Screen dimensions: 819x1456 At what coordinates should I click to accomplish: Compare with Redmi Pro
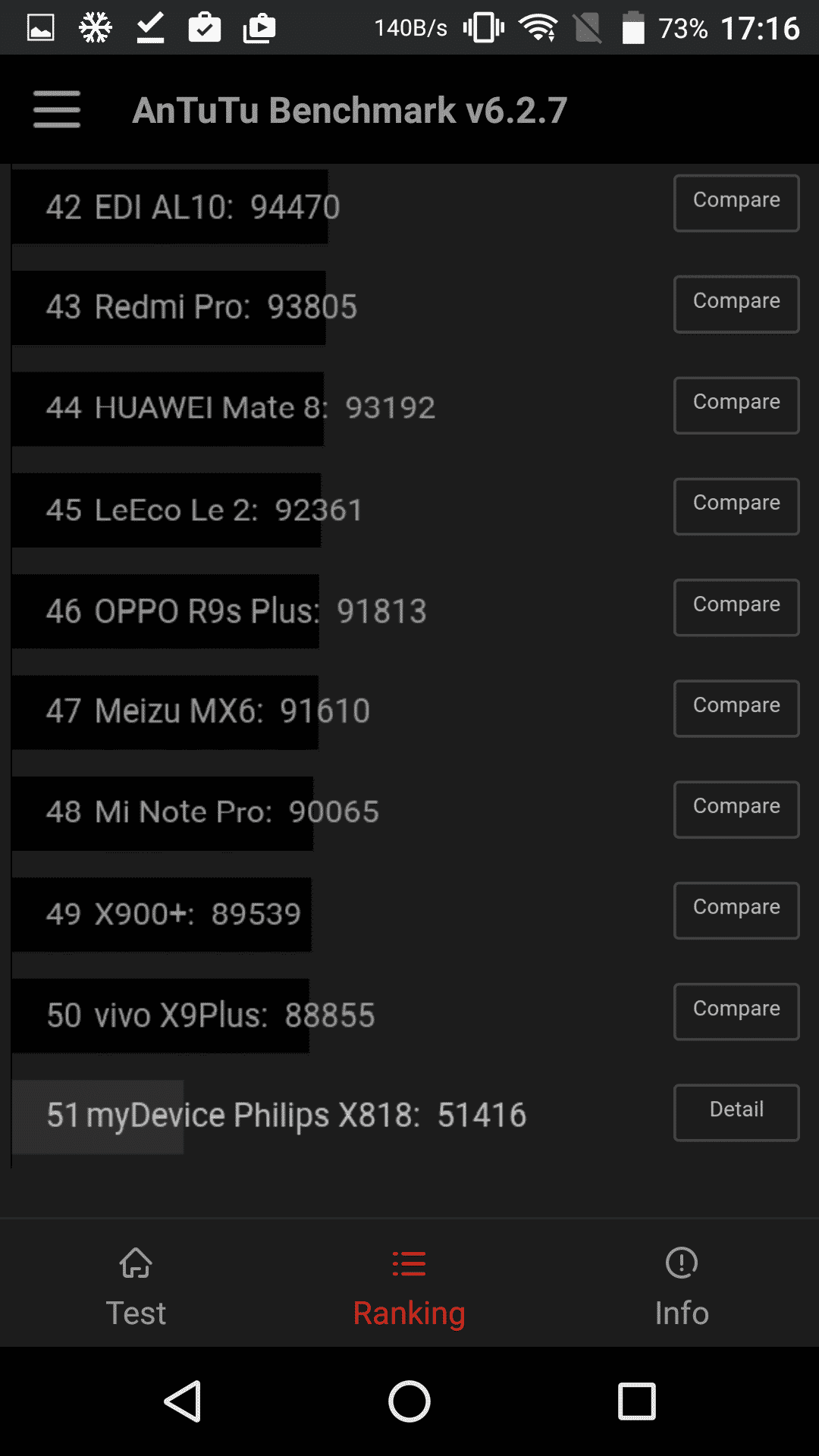click(x=736, y=303)
